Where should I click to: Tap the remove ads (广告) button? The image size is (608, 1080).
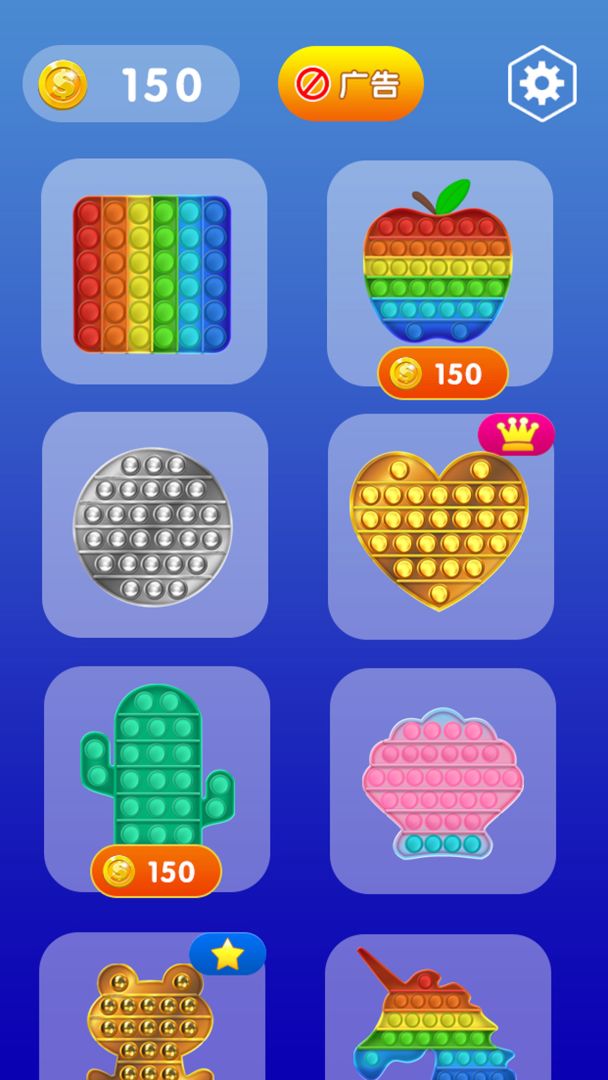click(x=351, y=84)
